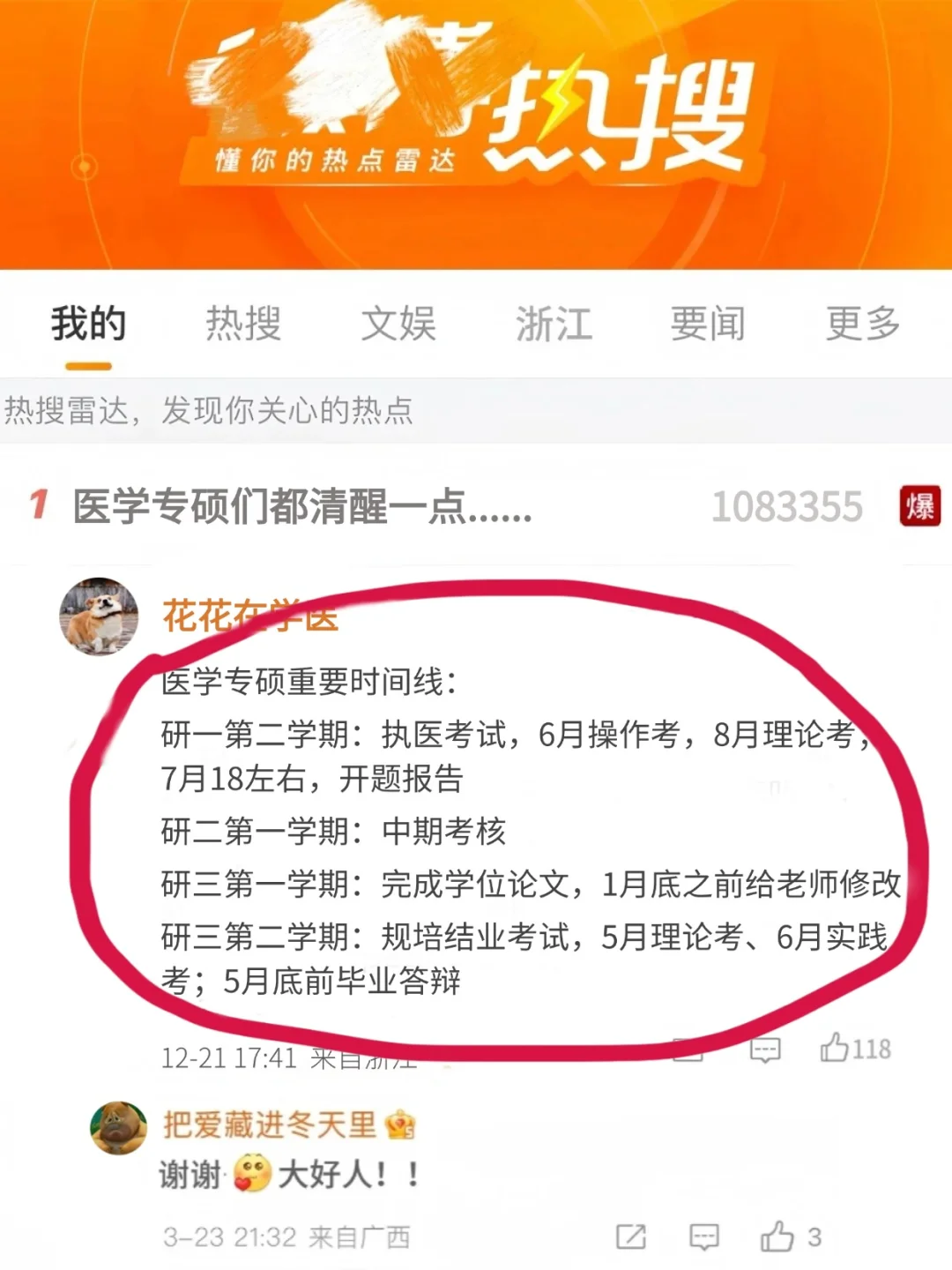952x1270 pixels.
Task: Comment on 花花在学医's post
Action: click(x=764, y=1050)
